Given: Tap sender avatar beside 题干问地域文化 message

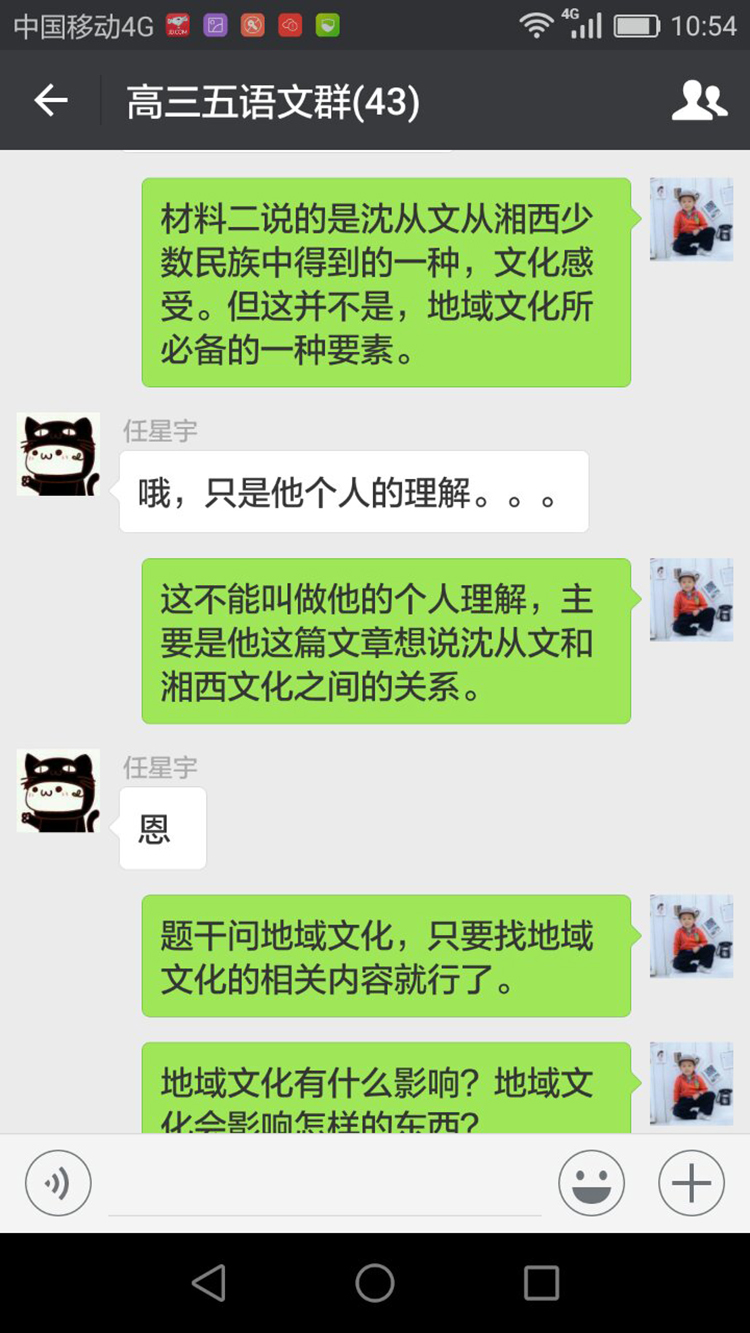Looking at the screenshot, I should point(691,936).
